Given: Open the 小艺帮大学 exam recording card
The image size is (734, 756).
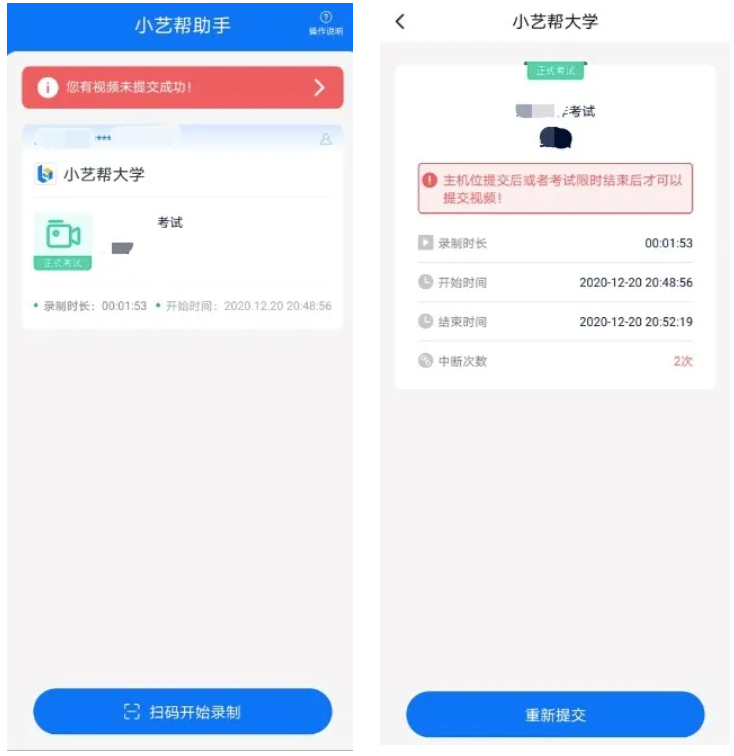Looking at the screenshot, I should [182, 242].
